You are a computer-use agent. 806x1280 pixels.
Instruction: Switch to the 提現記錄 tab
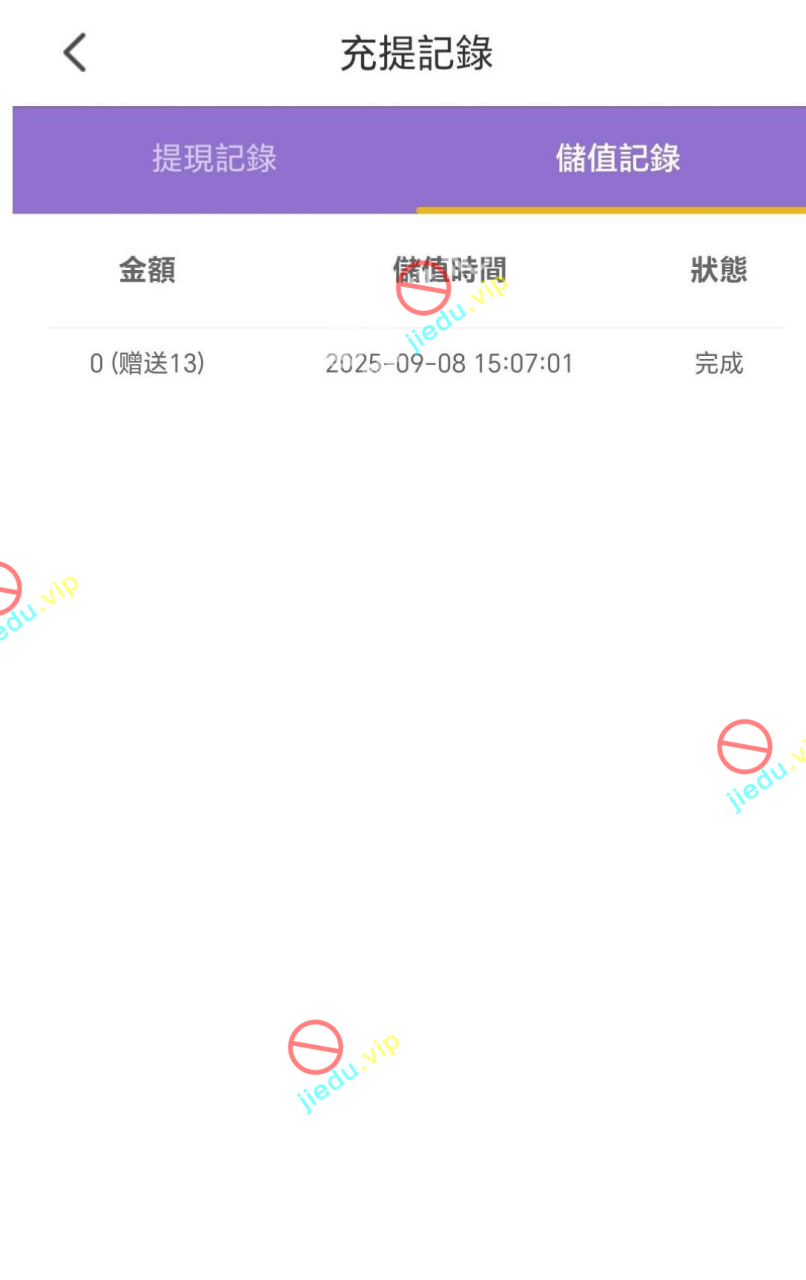(x=214, y=159)
